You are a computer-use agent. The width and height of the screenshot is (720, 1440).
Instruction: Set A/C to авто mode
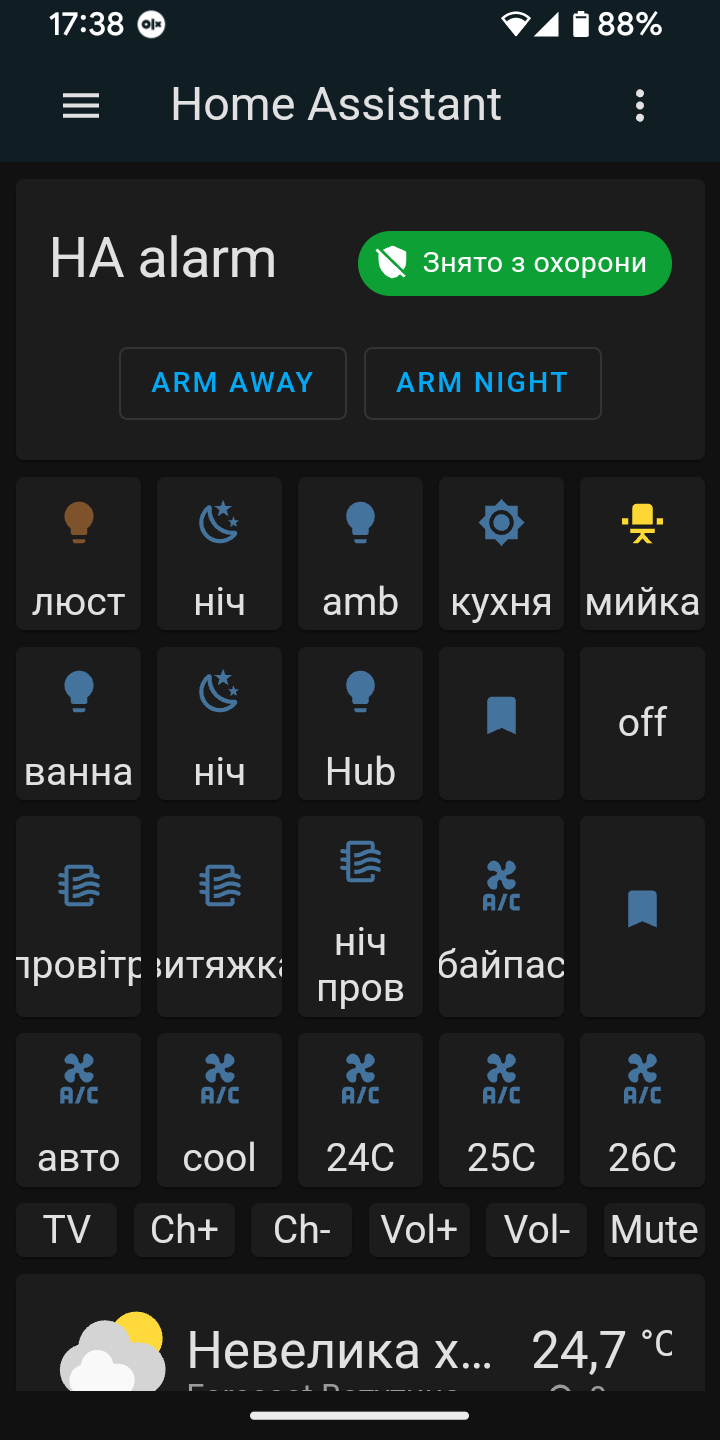79,1110
